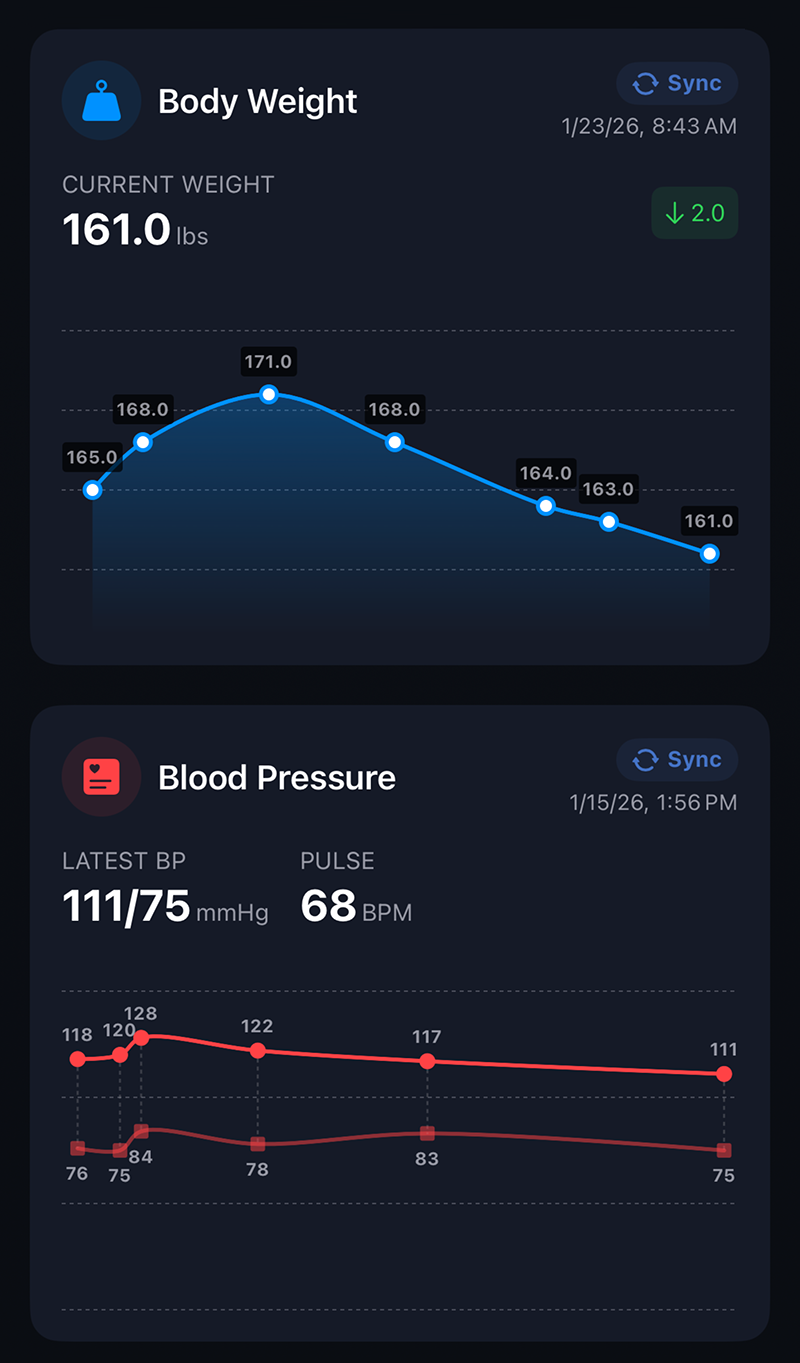Click the 1/15/26 blood pressure timestamp

click(x=651, y=802)
